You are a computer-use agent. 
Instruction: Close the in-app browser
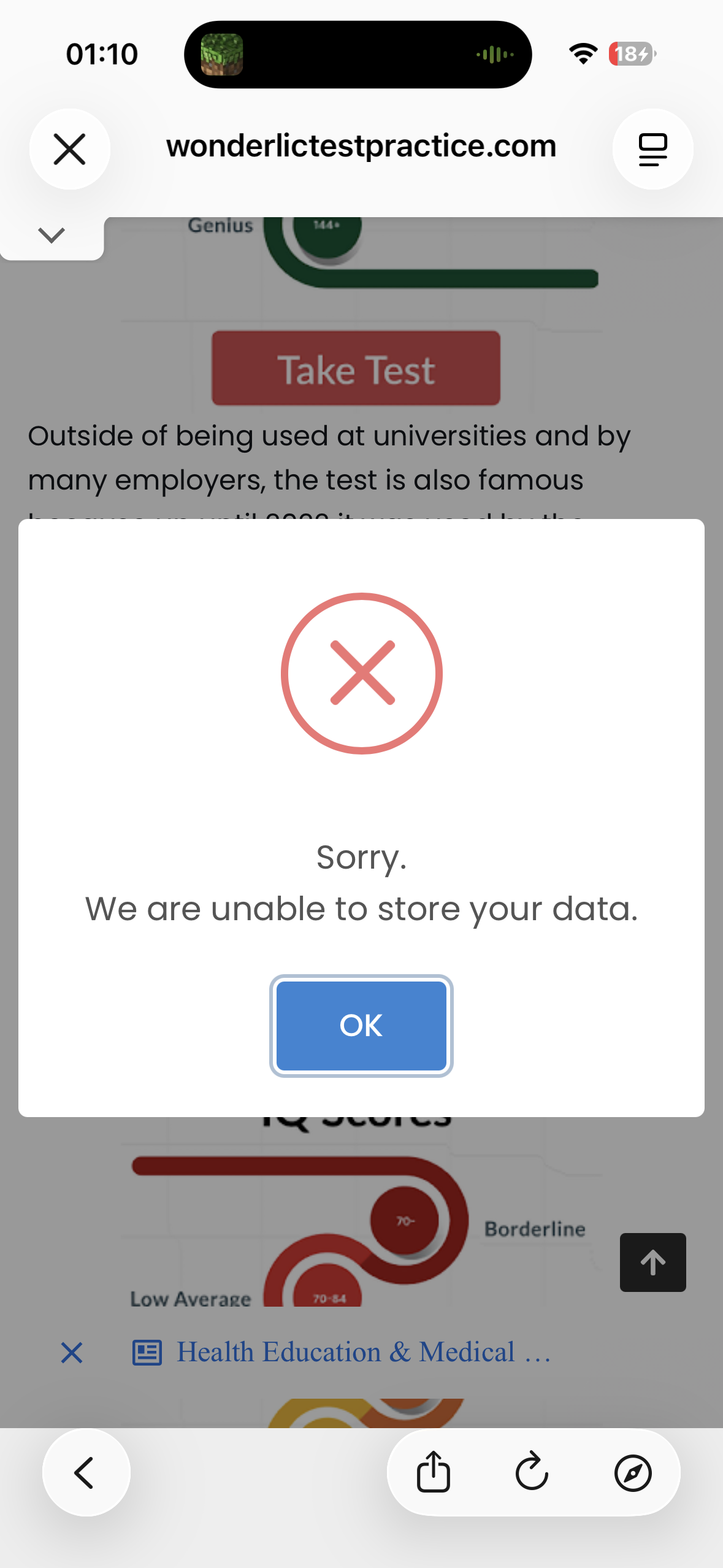pos(69,149)
